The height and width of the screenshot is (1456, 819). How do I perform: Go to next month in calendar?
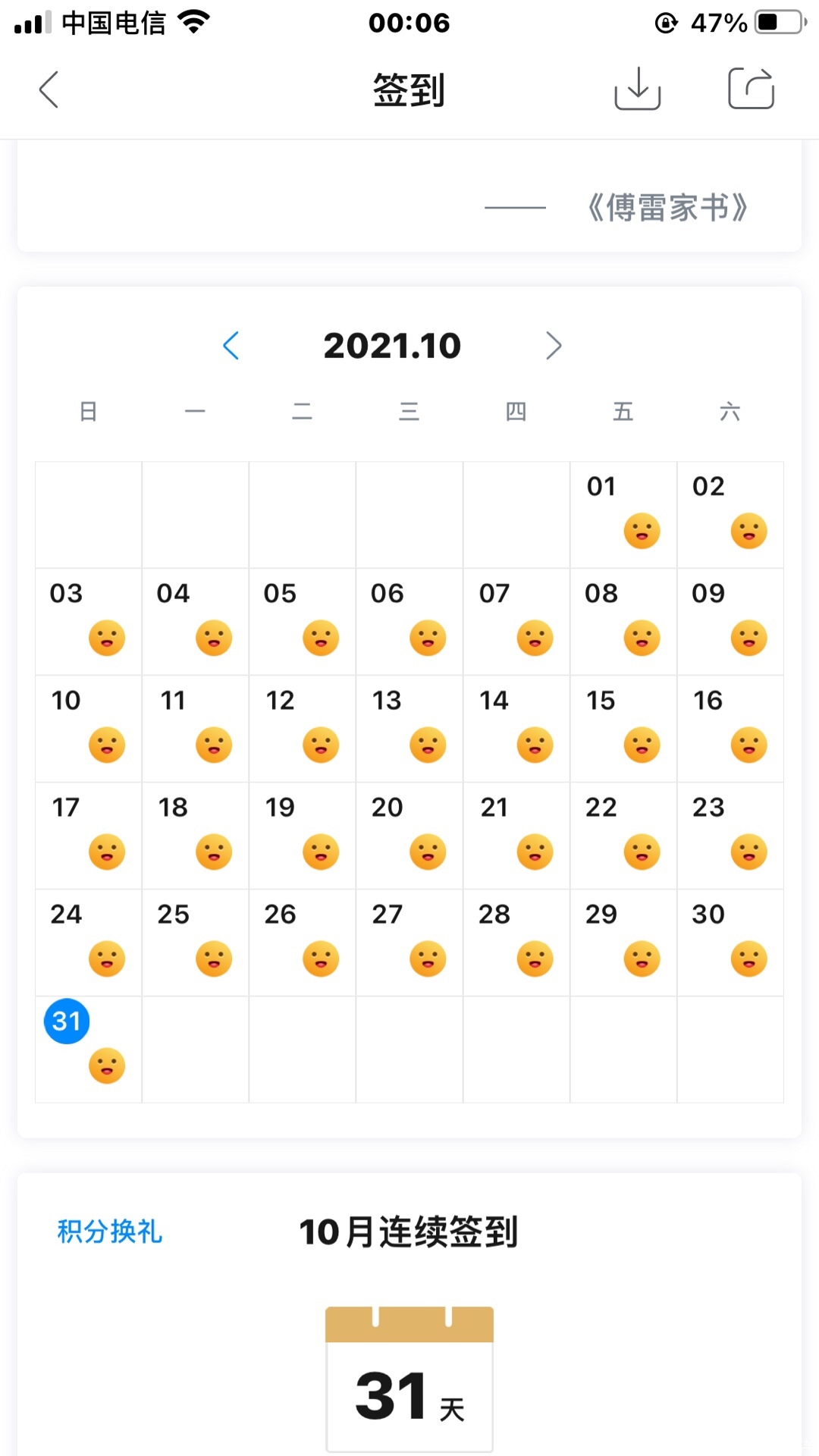tap(554, 346)
